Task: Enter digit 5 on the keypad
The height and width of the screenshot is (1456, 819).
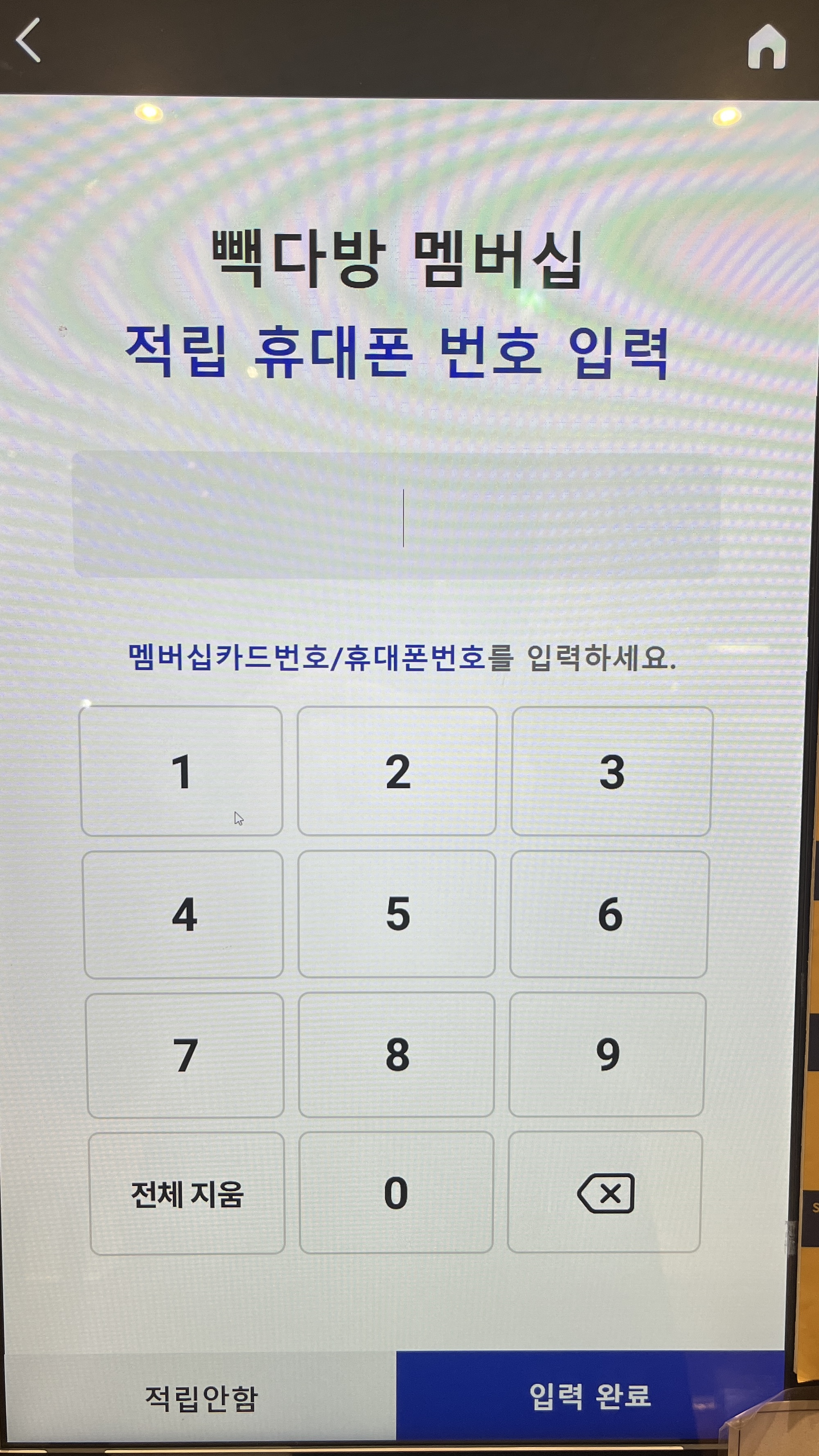Action: click(397, 914)
